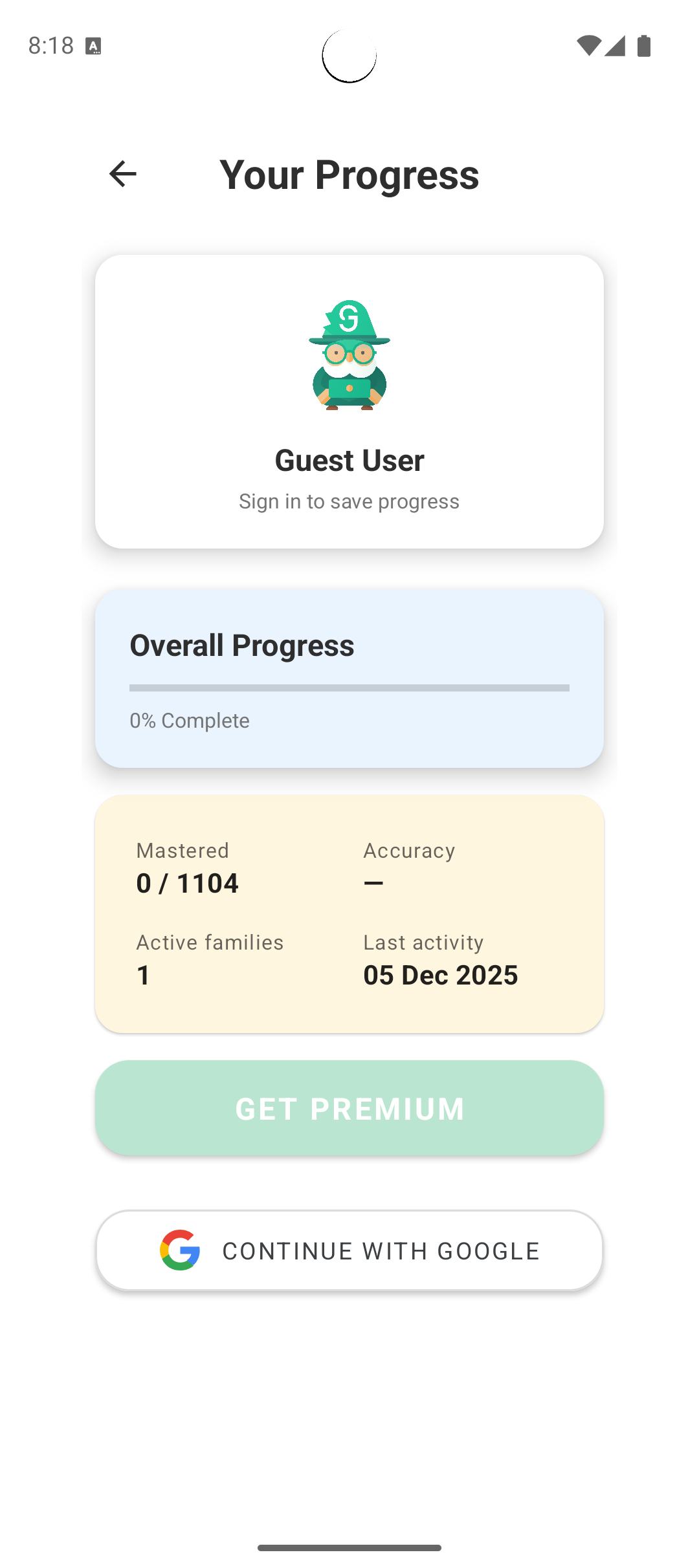The width and height of the screenshot is (699, 1568).
Task: Click the Last activity date 05 Dec 2025
Action: pos(441,975)
